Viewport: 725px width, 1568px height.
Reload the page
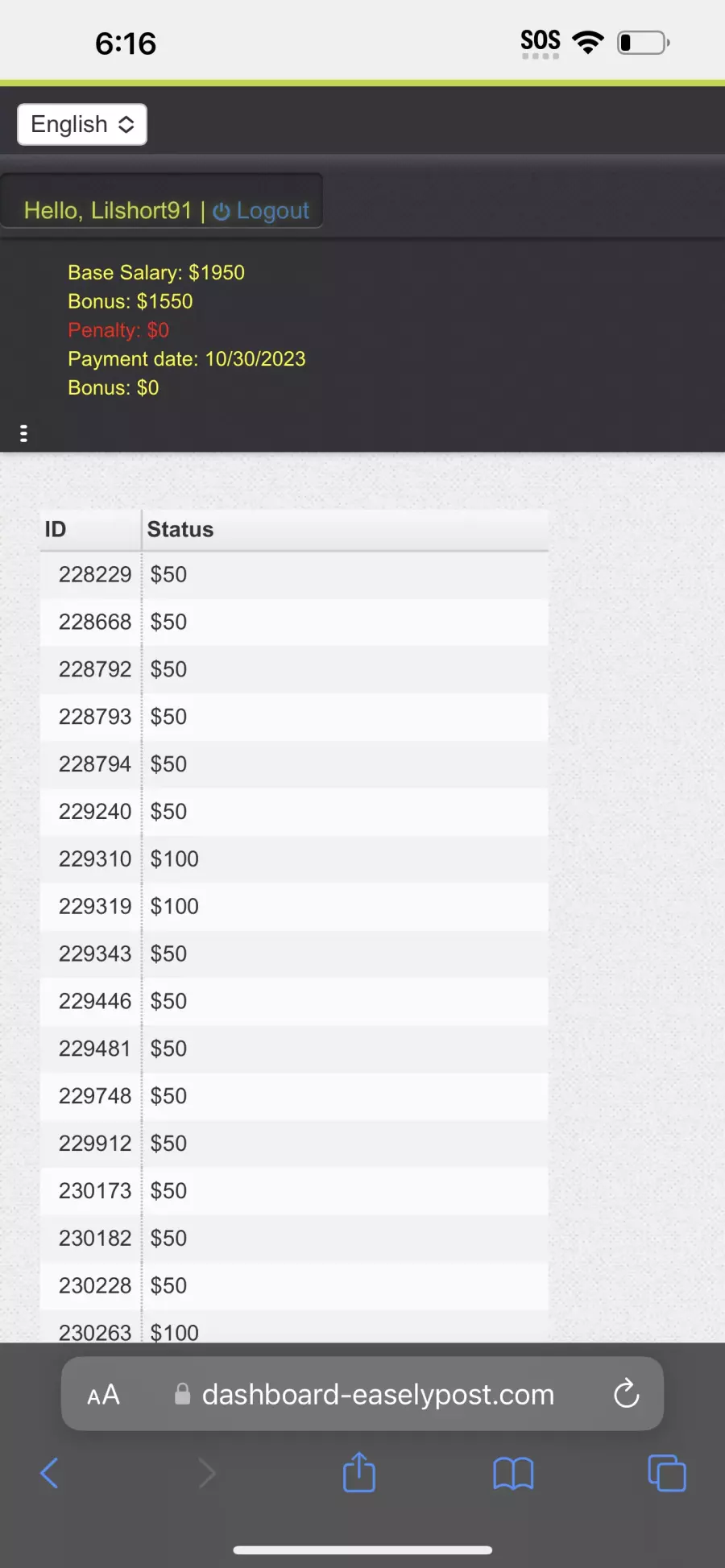click(626, 1393)
